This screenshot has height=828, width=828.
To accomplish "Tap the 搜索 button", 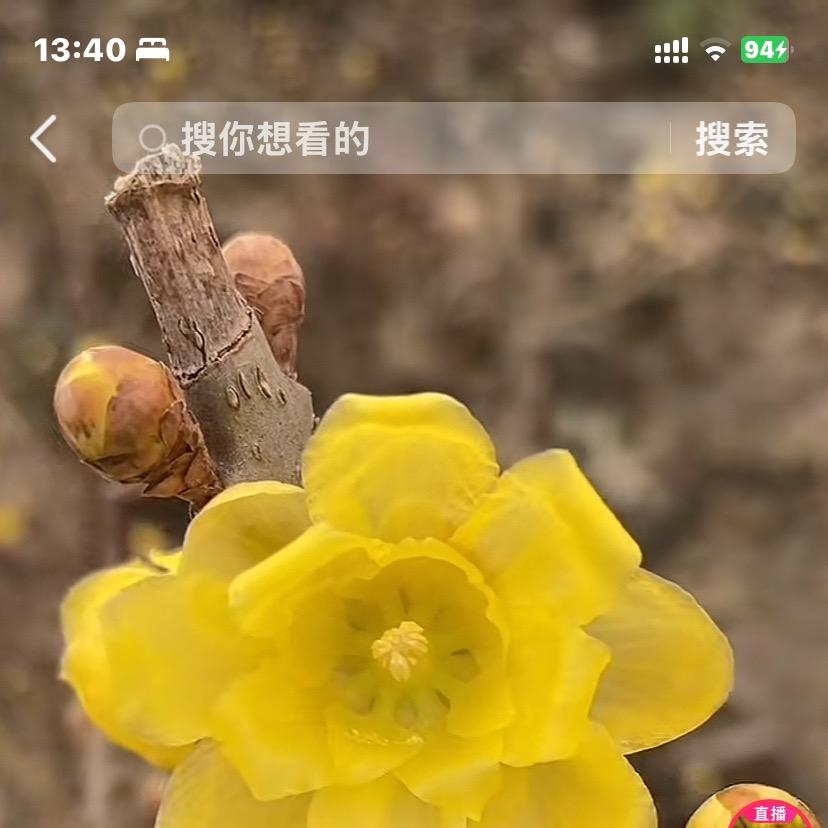I will point(732,139).
